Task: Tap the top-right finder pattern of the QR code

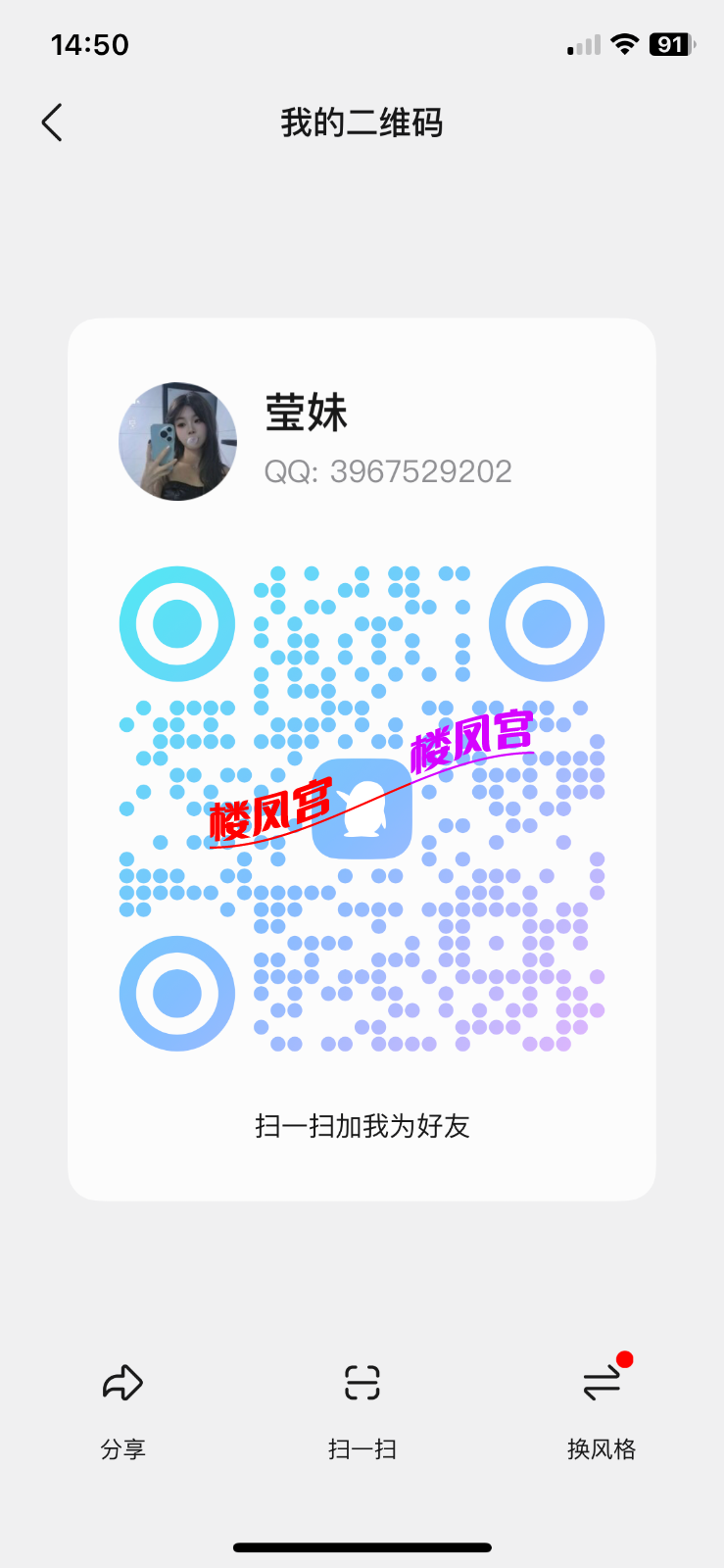Action: coord(546,623)
